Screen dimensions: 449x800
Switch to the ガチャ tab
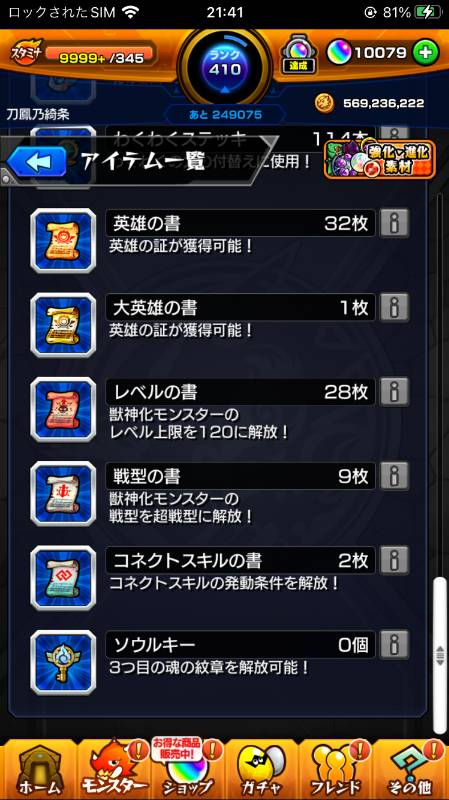pyautogui.click(x=261, y=769)
